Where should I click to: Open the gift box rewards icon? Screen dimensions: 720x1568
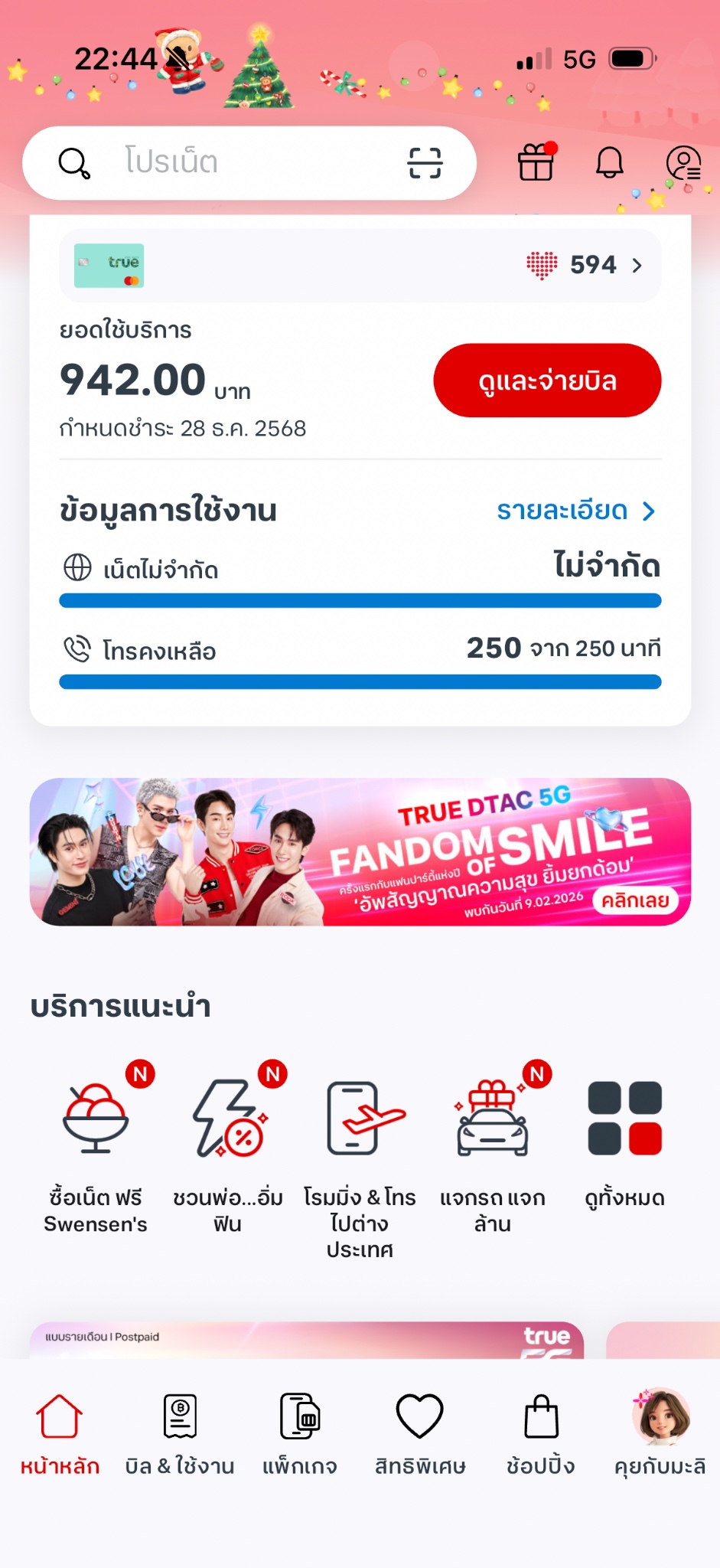pos(536,162)
